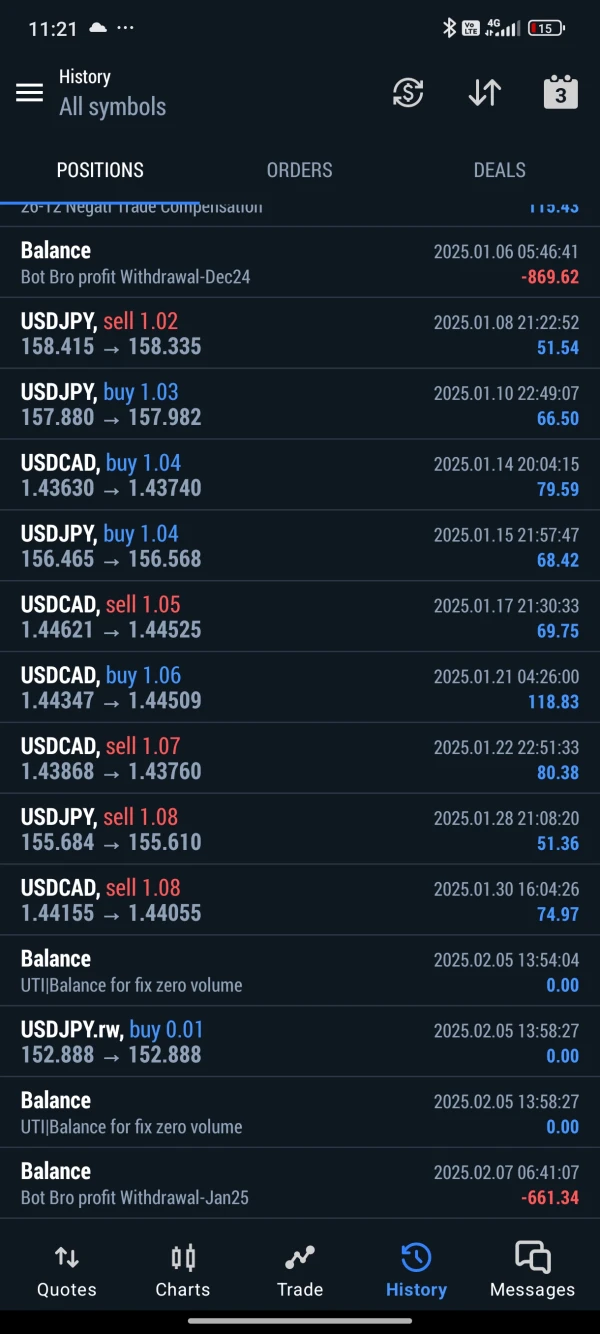Expand the USDJPY.rw buy 0.01 position

pyautogui.click(x=300, y=1042)
